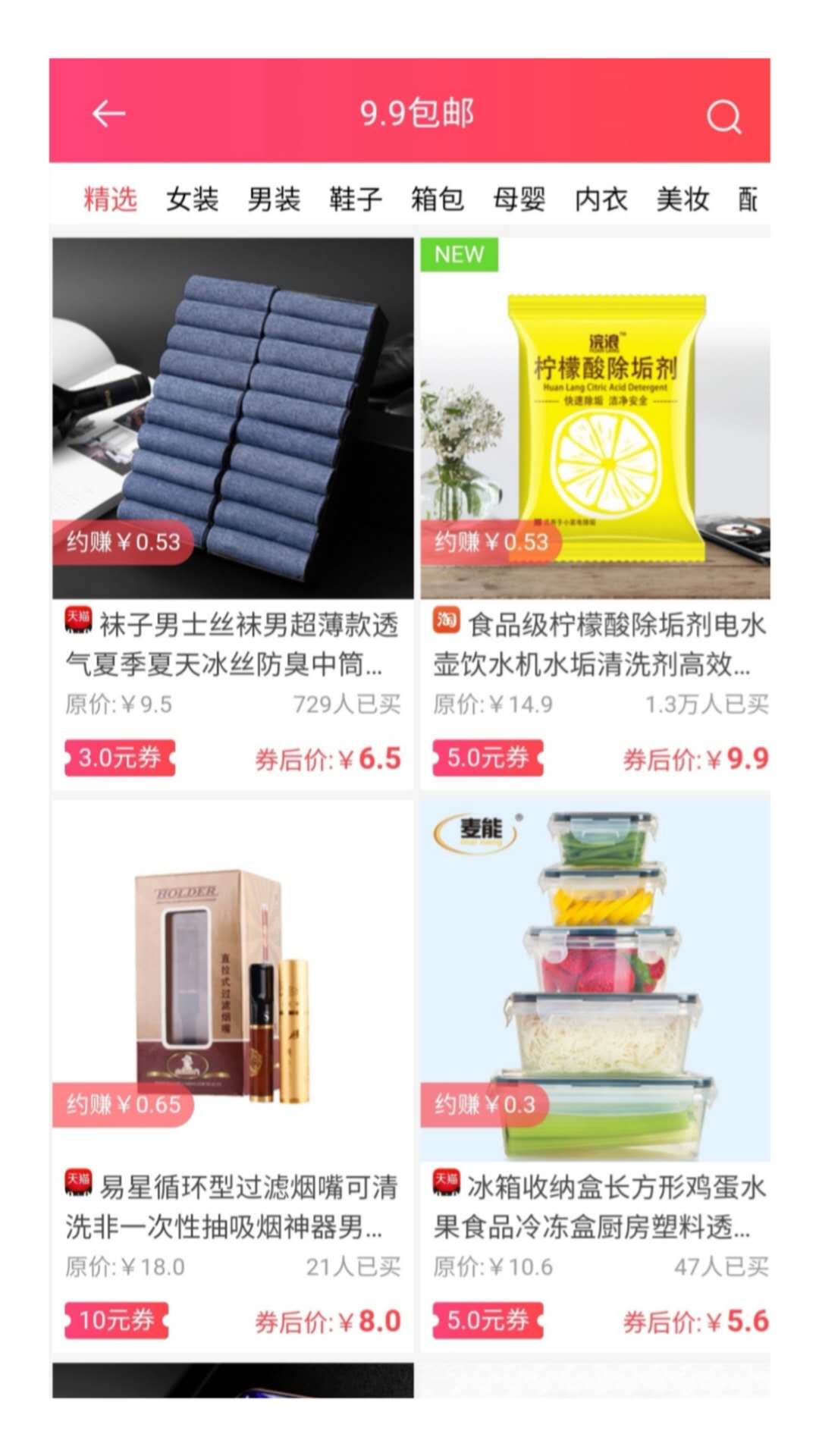Viewport: 819px width, 1456px height.
Task: Claim the 5.0元券 for the 冰箱收纳盒
Action: 488,1320
